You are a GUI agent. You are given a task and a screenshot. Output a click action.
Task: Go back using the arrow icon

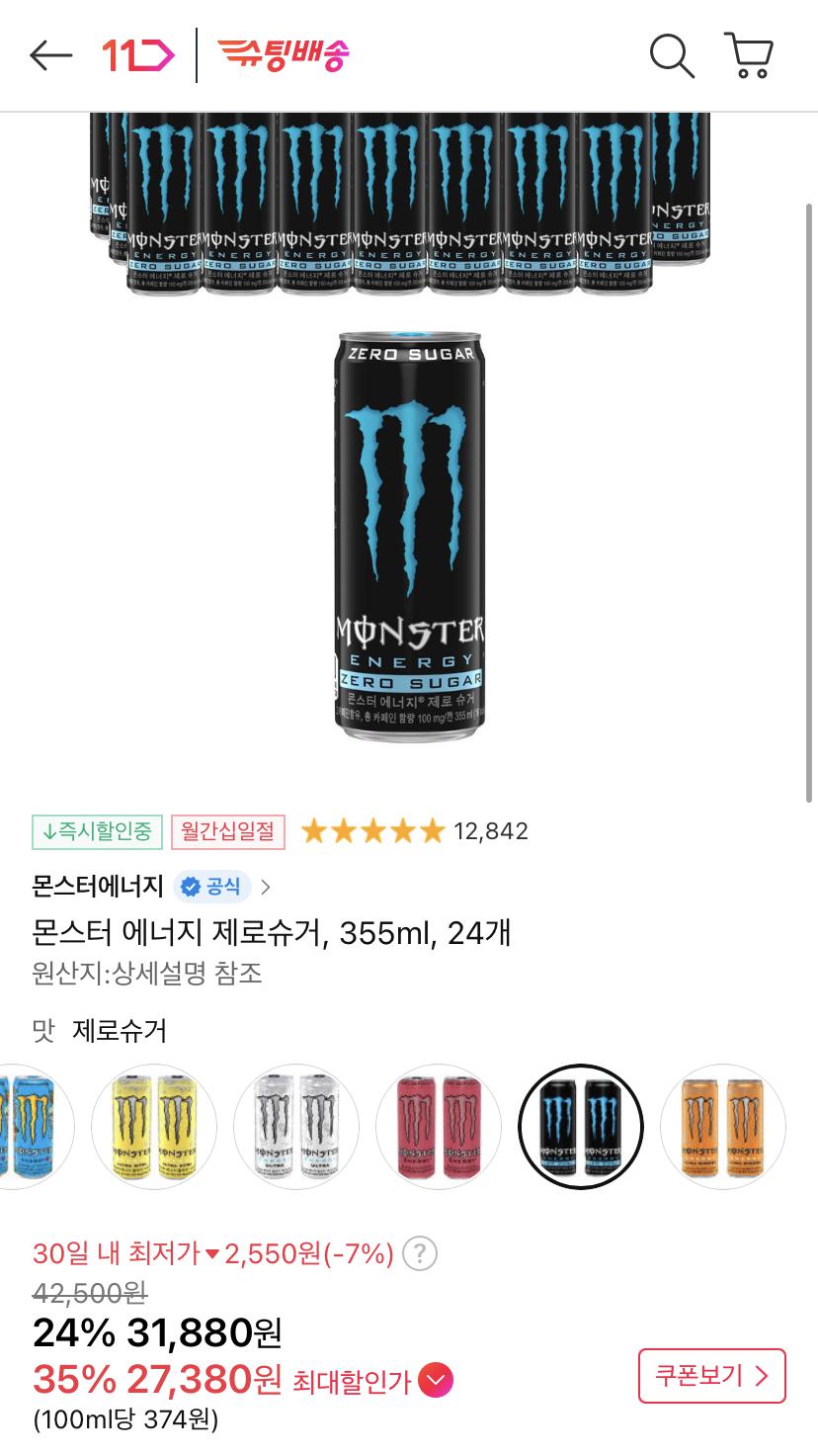point(51,56)
